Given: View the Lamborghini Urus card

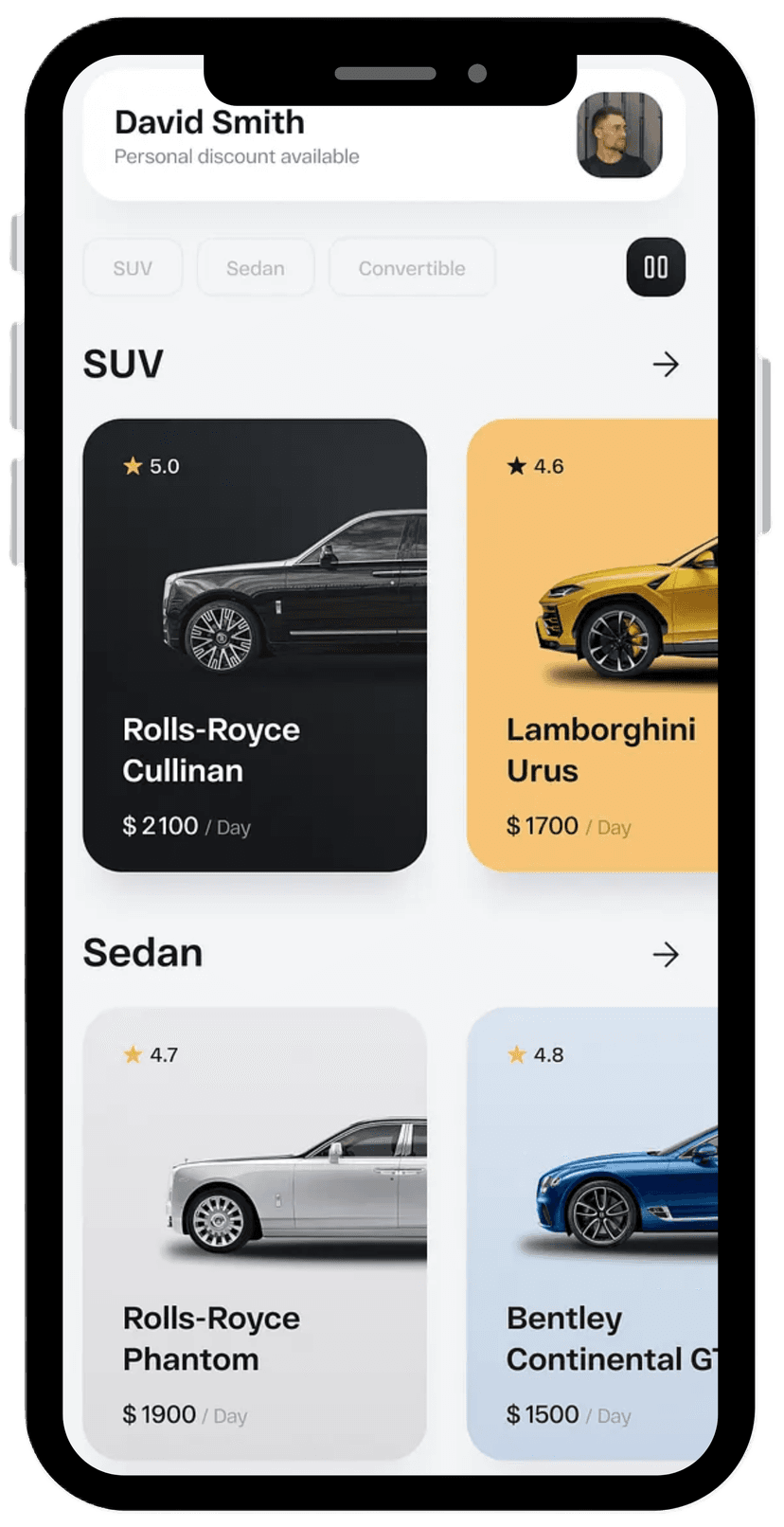Looking at the screenshot, I should coord(593,644).
